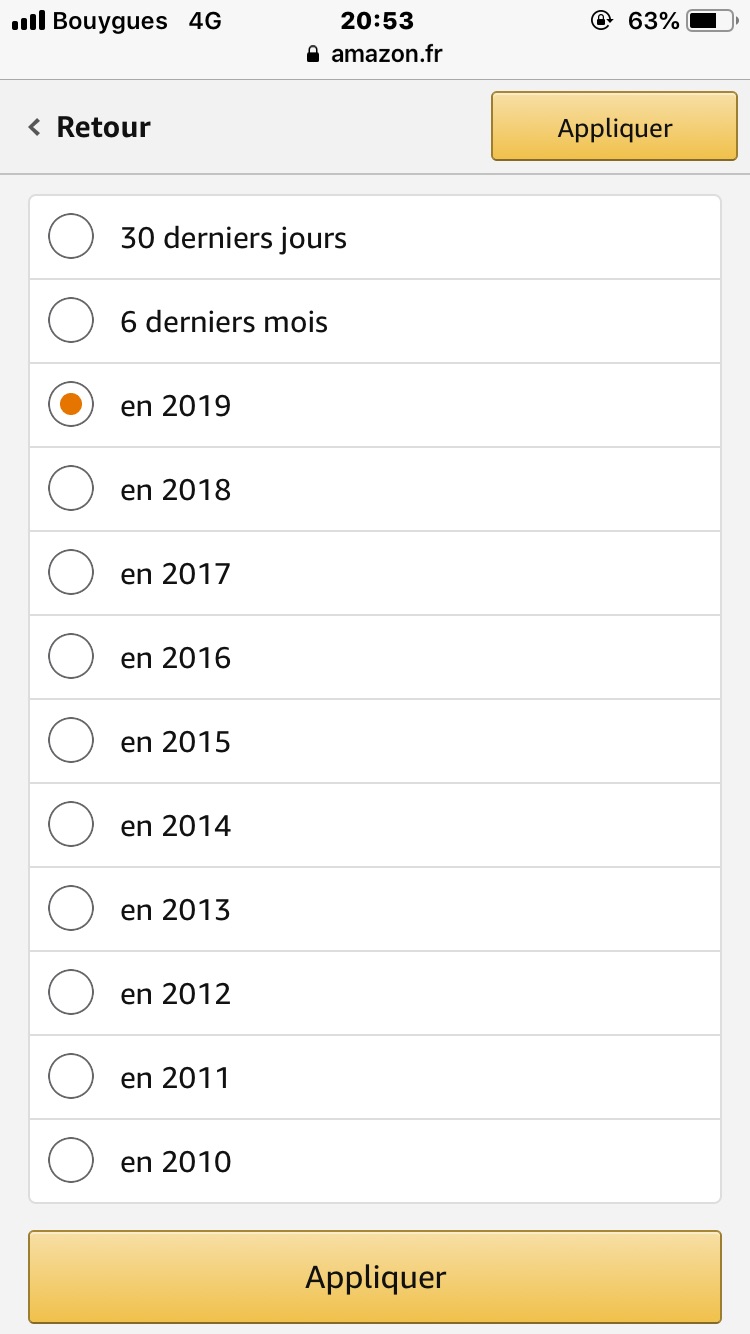Viewport: 750px width, 1334px height.
Task: Select the en 2019 radio button
Action: [375, 406]
